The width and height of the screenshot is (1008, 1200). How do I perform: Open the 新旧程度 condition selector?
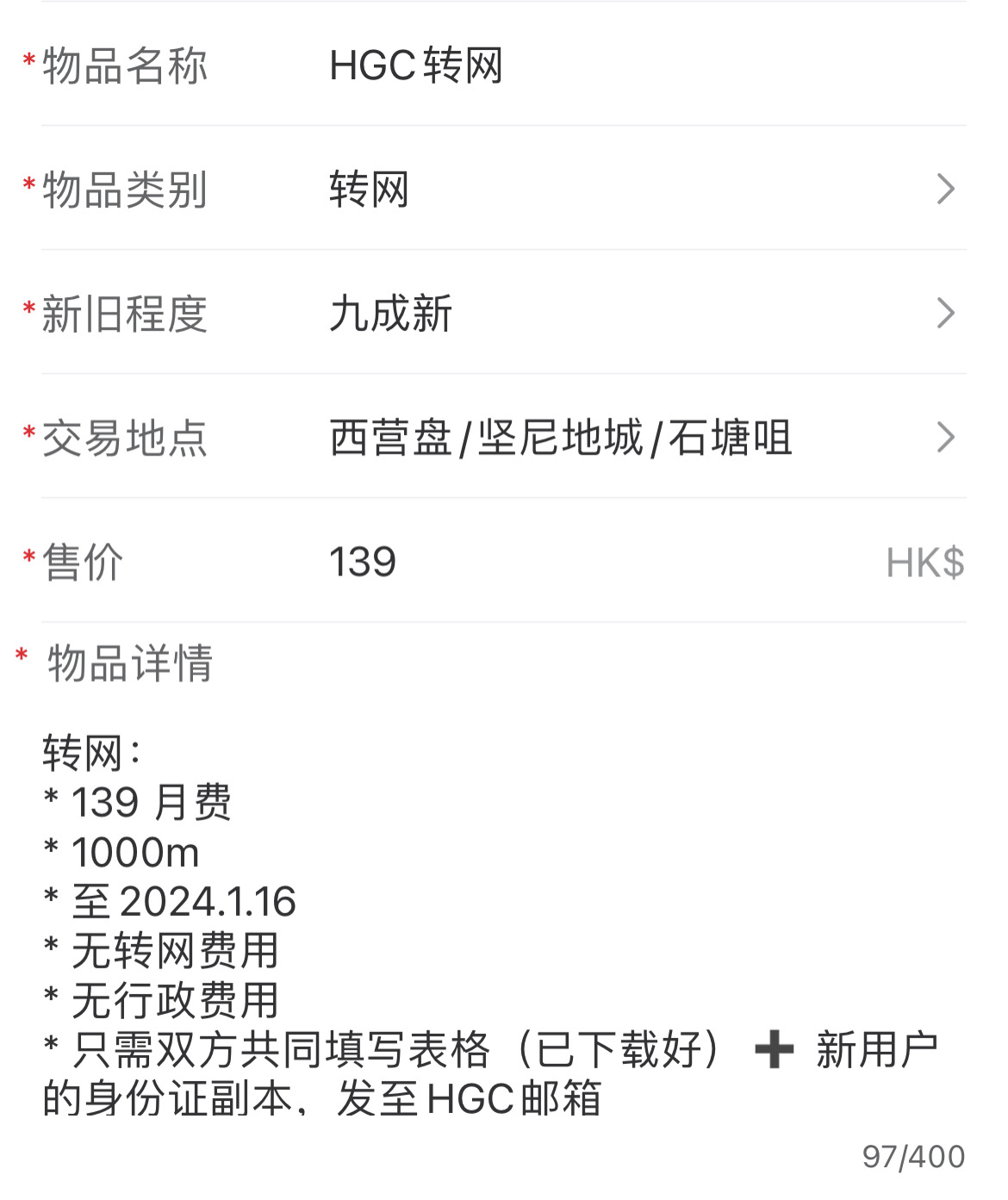(517, 313)
